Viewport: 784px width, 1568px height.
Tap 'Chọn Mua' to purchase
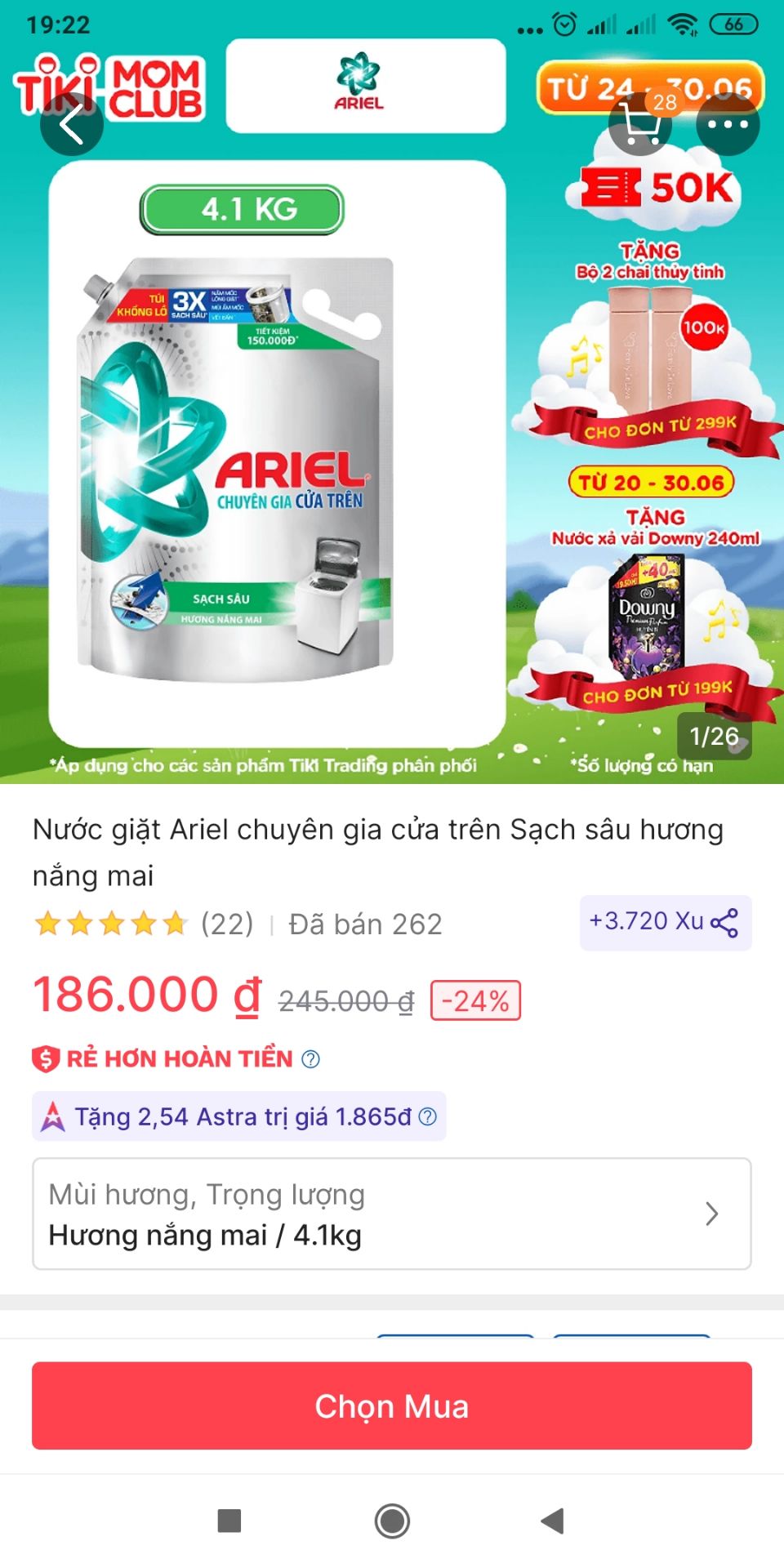[392, 1405]
